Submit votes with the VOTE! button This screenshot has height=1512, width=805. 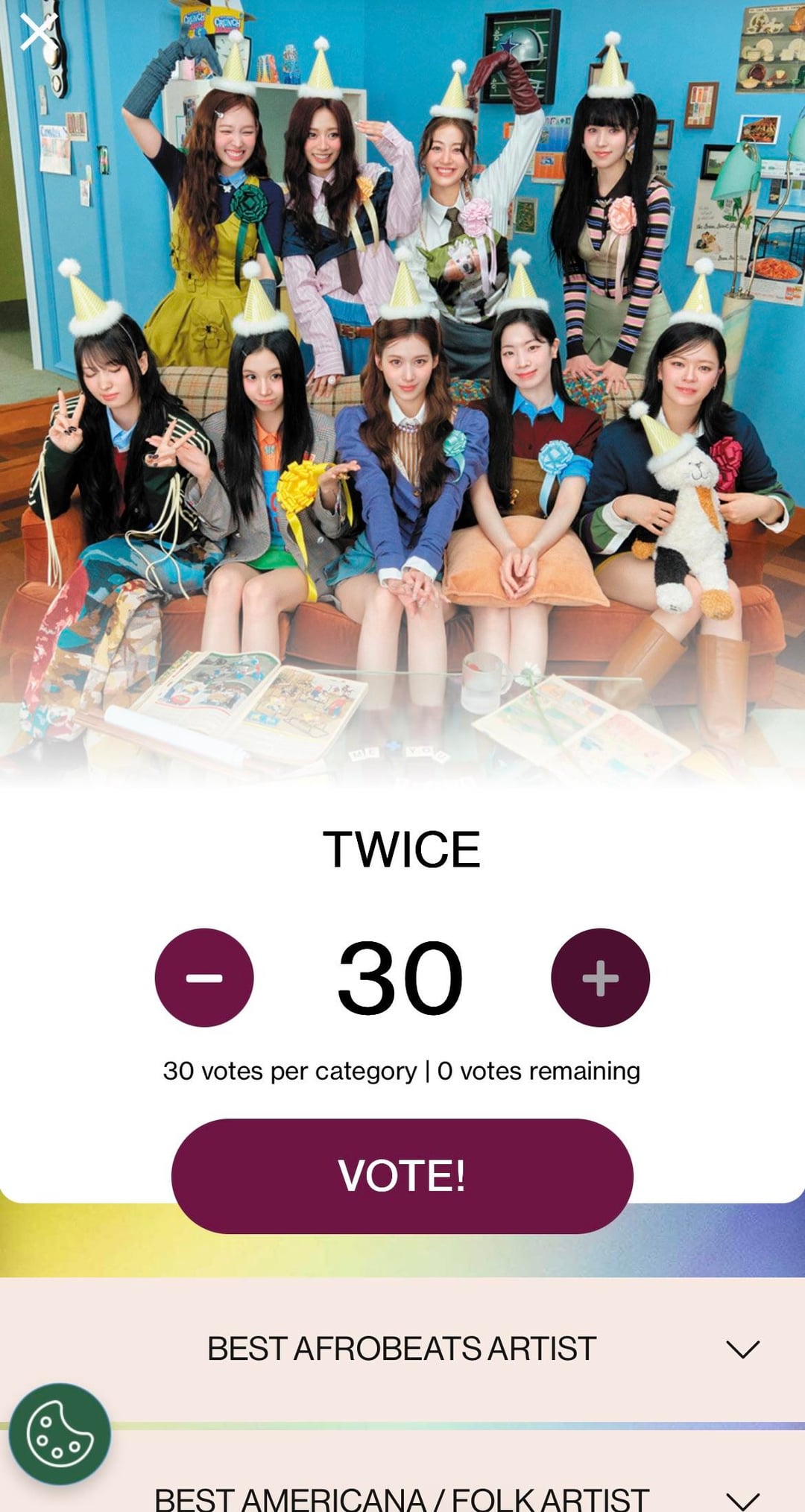(402, 1175)
